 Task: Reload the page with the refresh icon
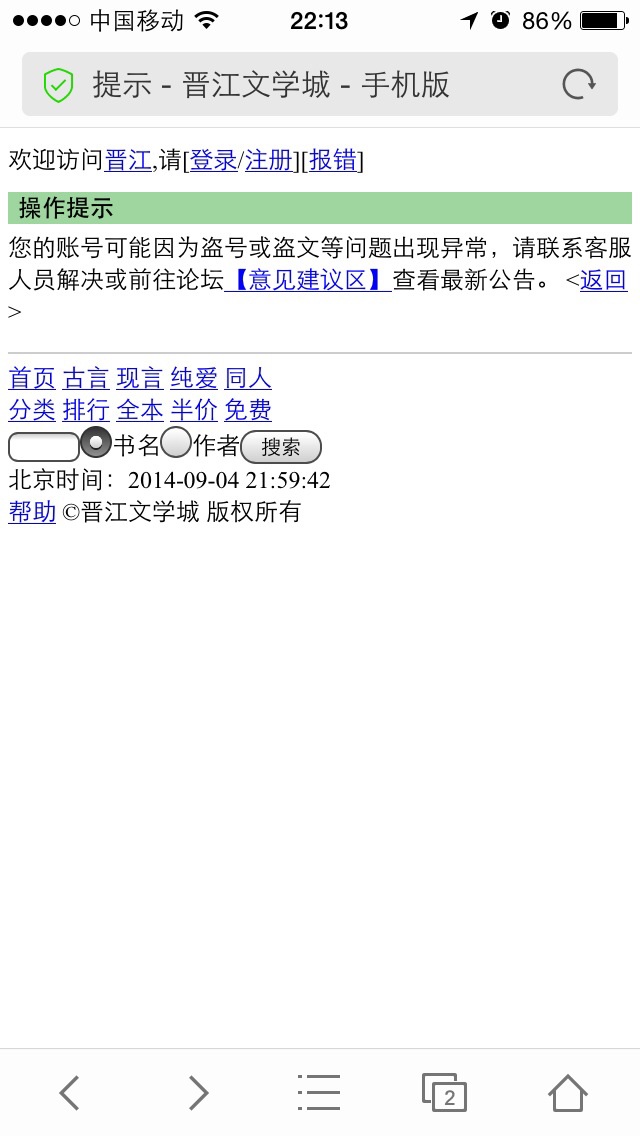(578, 84)
